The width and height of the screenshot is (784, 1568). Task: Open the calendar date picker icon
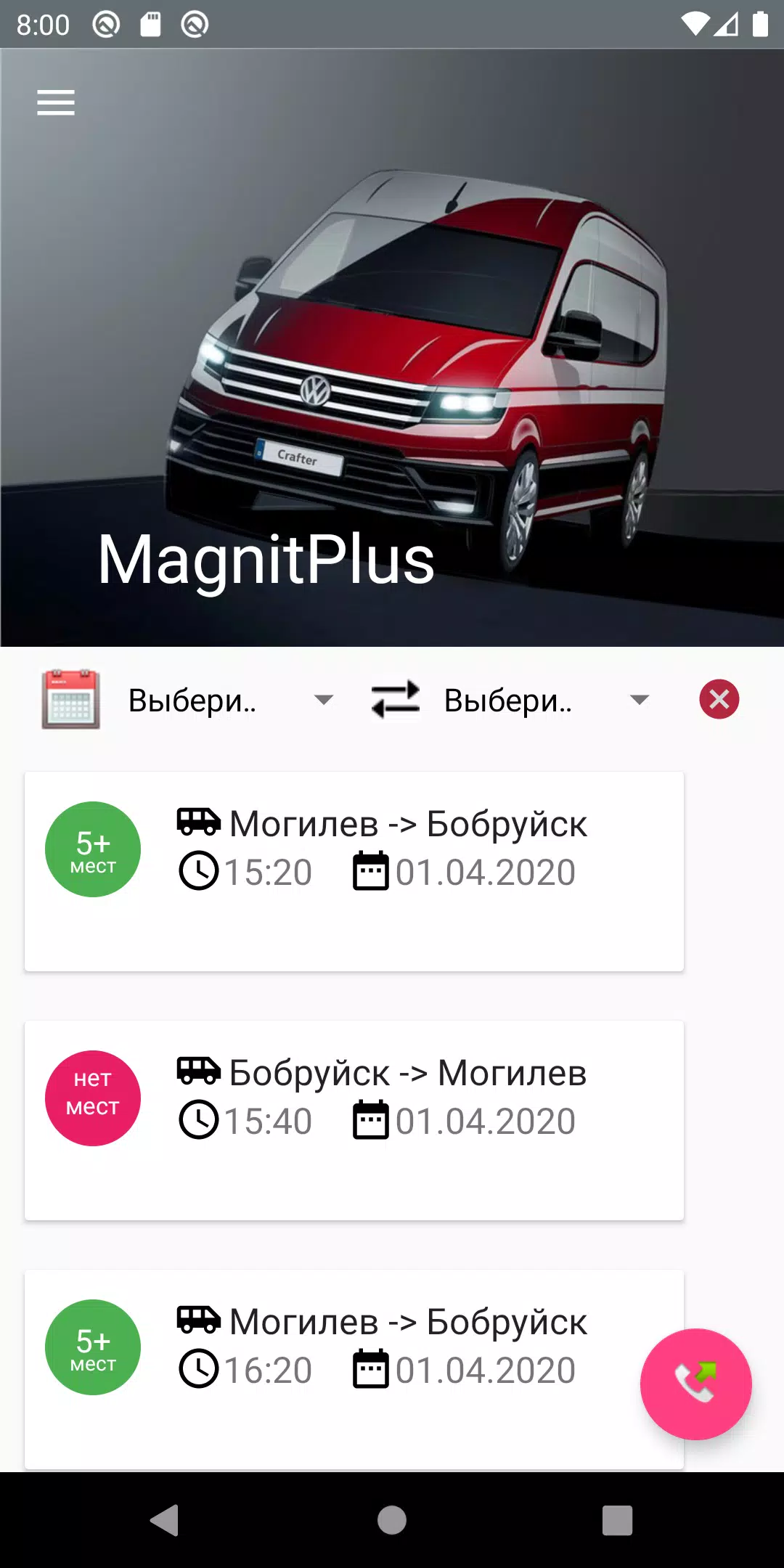pyautogui.click(x=70, y=699)
